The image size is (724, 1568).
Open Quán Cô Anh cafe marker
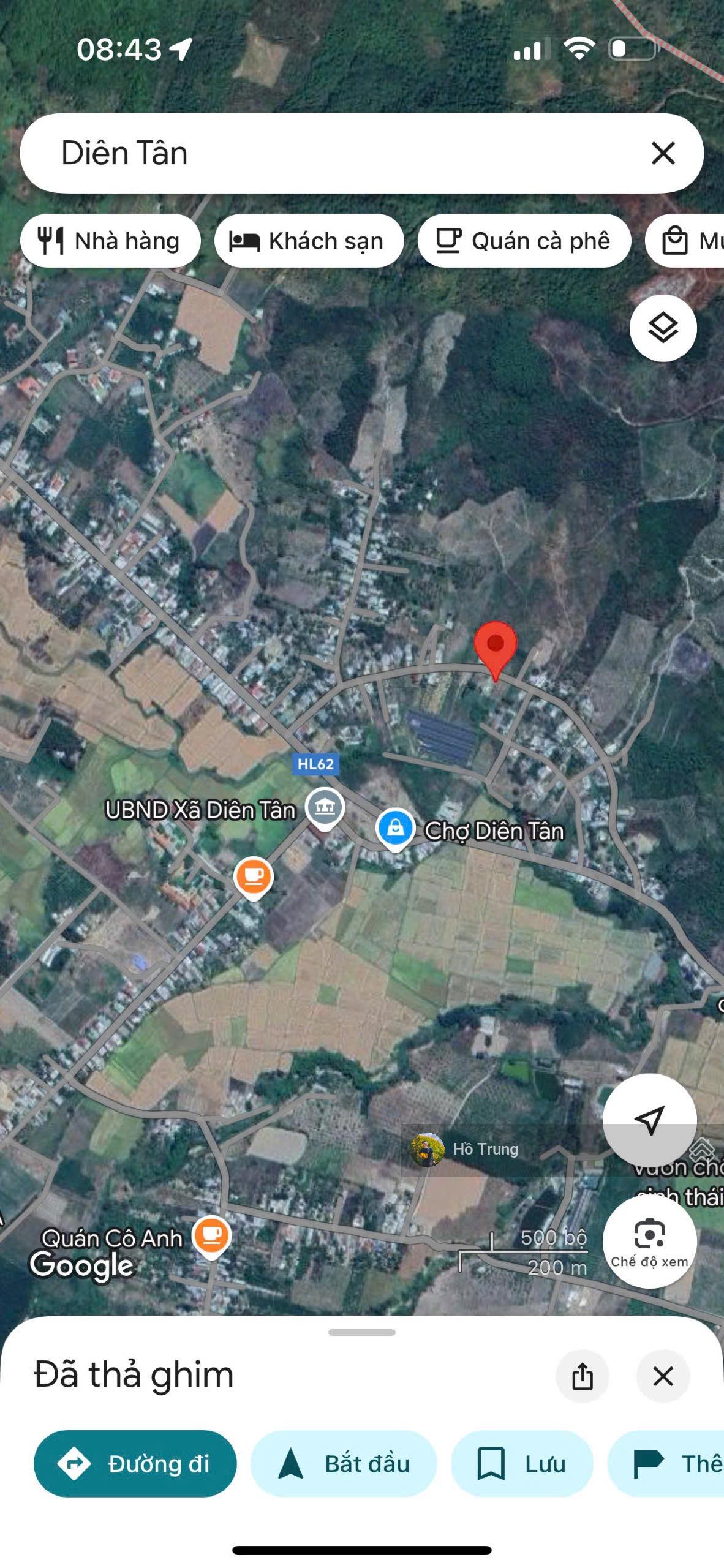click(211, 1235)
